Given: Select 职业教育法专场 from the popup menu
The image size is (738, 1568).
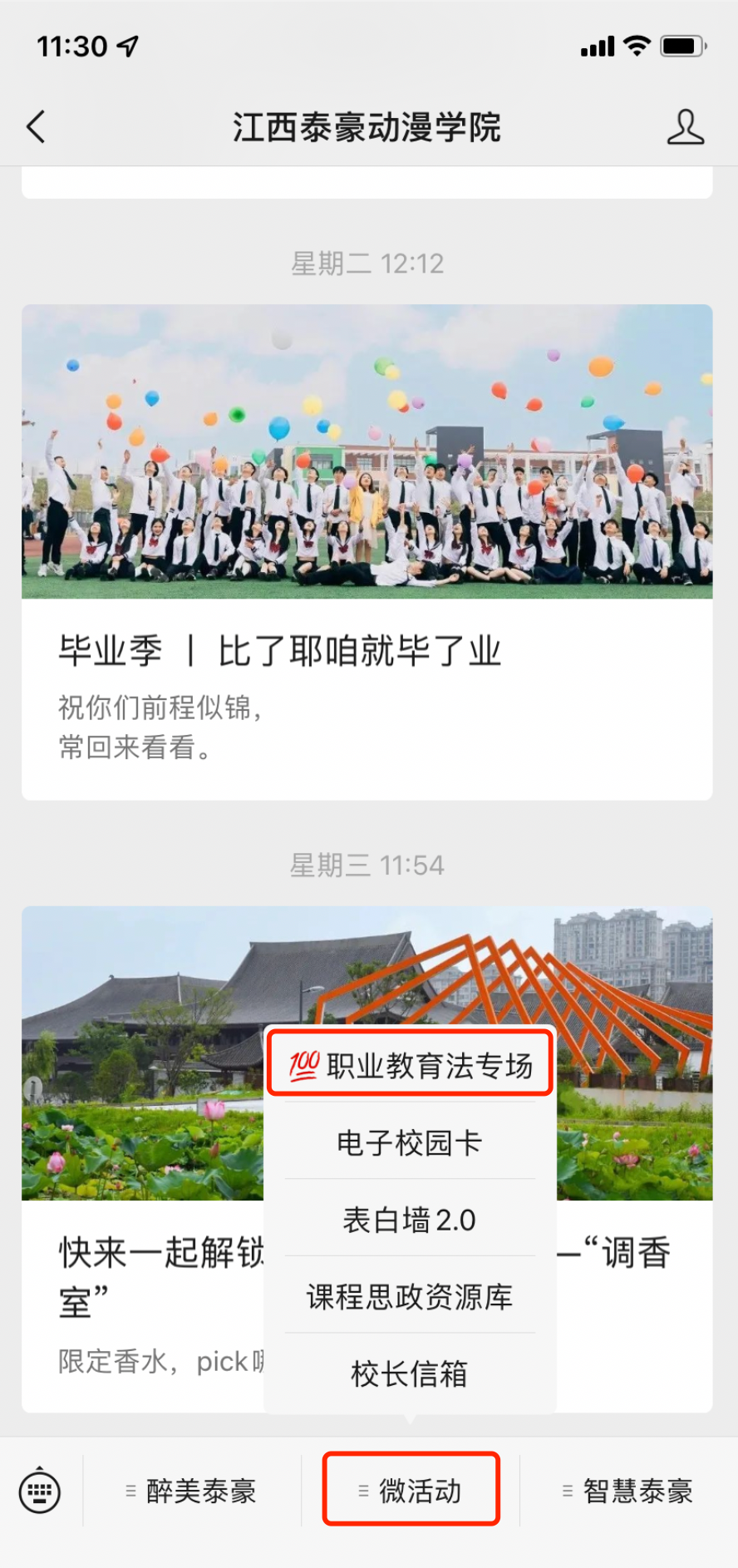Looking at the screenshot, I should [410, 1065].
